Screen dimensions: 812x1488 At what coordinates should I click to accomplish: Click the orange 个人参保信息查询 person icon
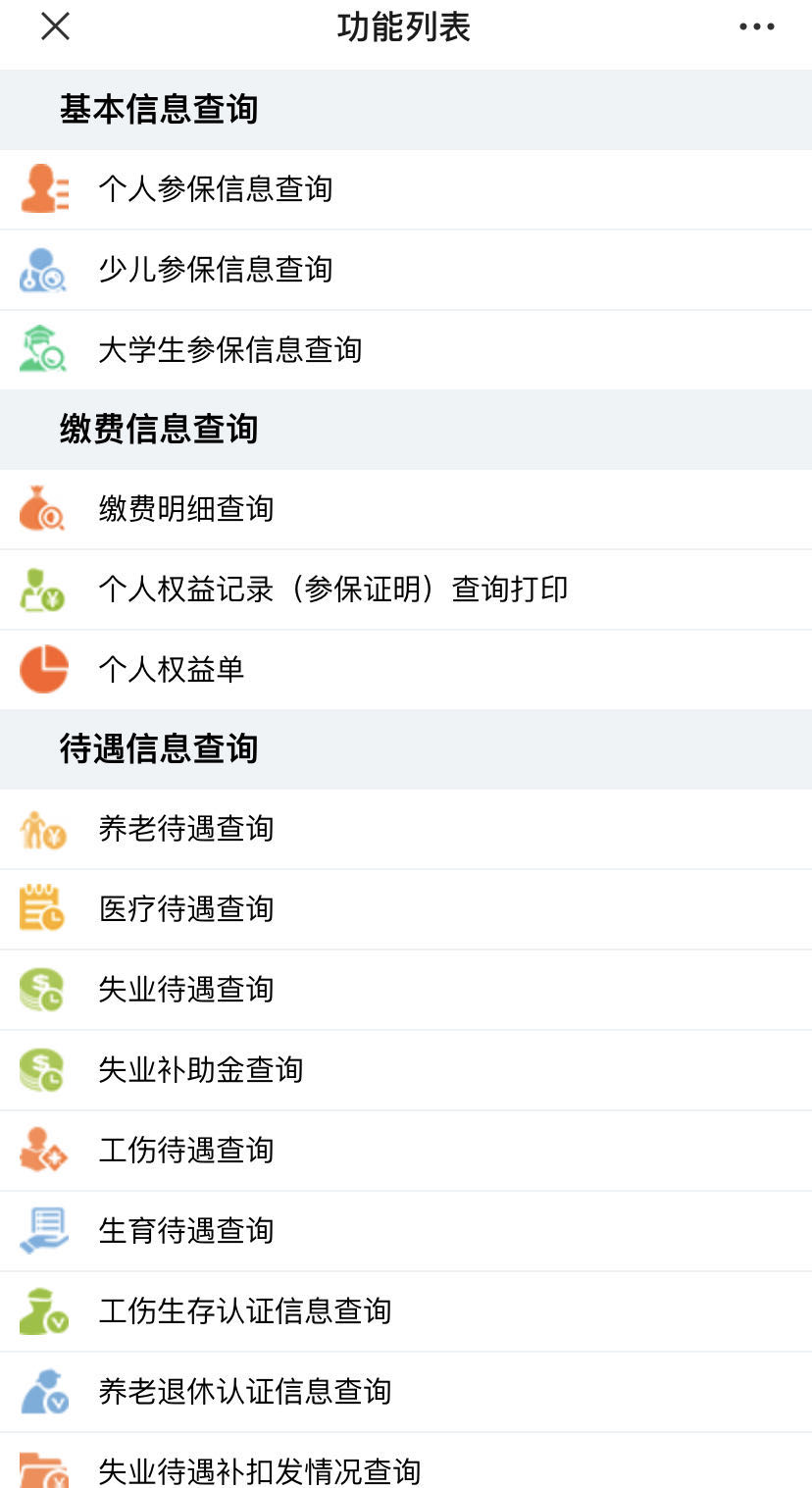(x=43, y=189)
